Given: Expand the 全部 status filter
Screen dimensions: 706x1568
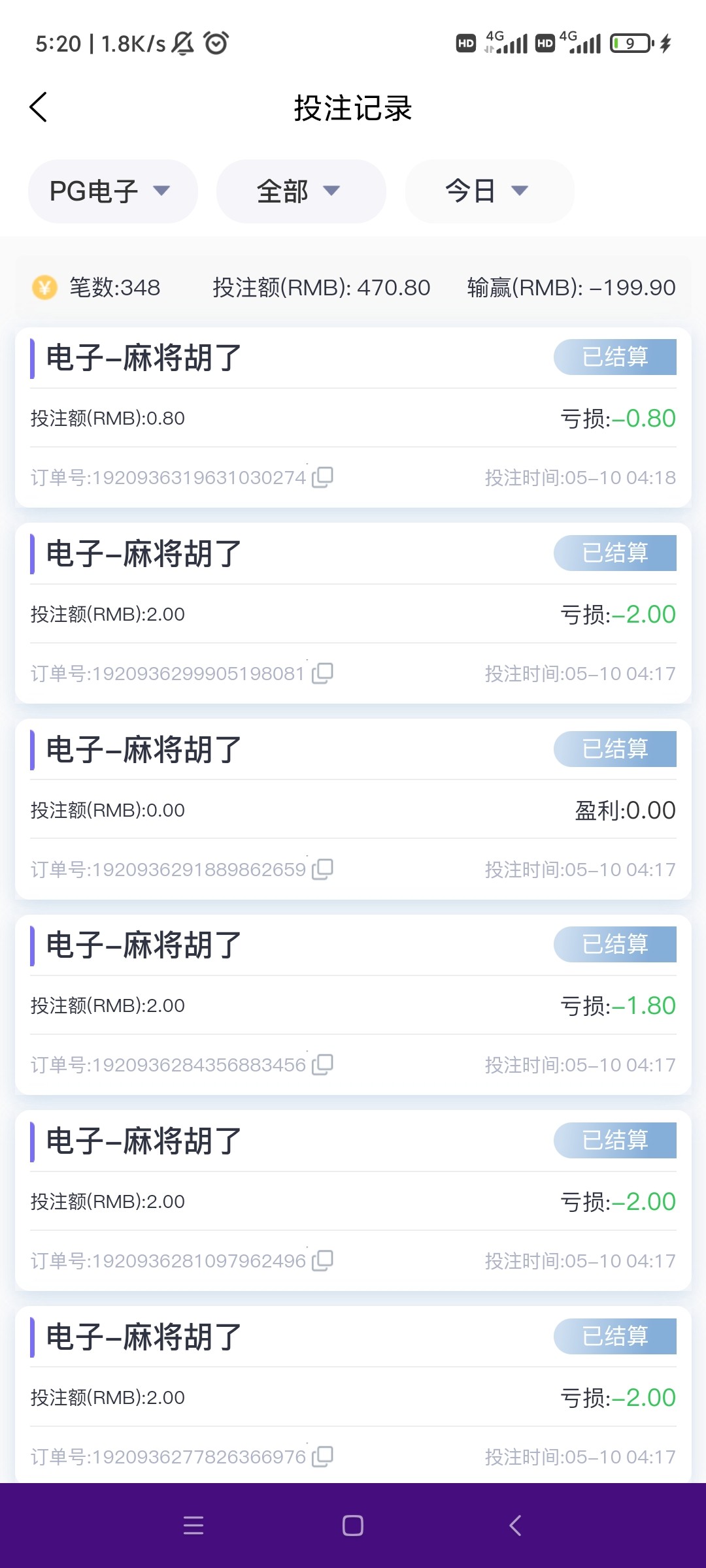Looking at the screenshot, I should click(301, 191).
